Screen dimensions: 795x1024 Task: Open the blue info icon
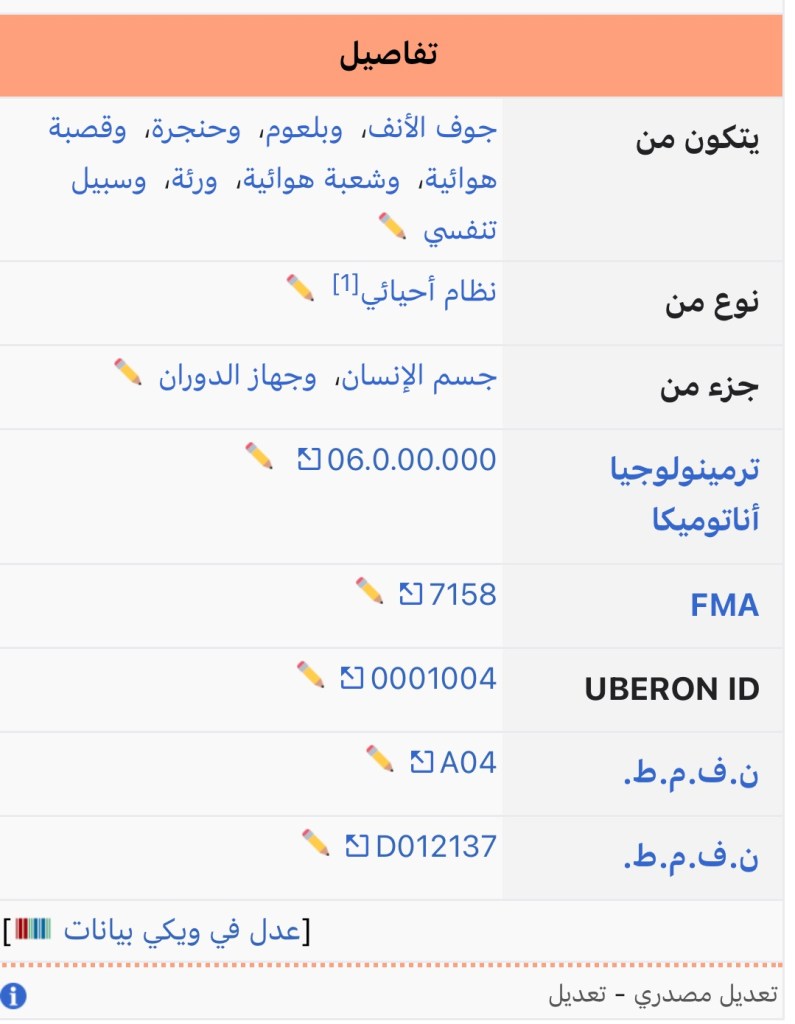click(x=14, y=996)
